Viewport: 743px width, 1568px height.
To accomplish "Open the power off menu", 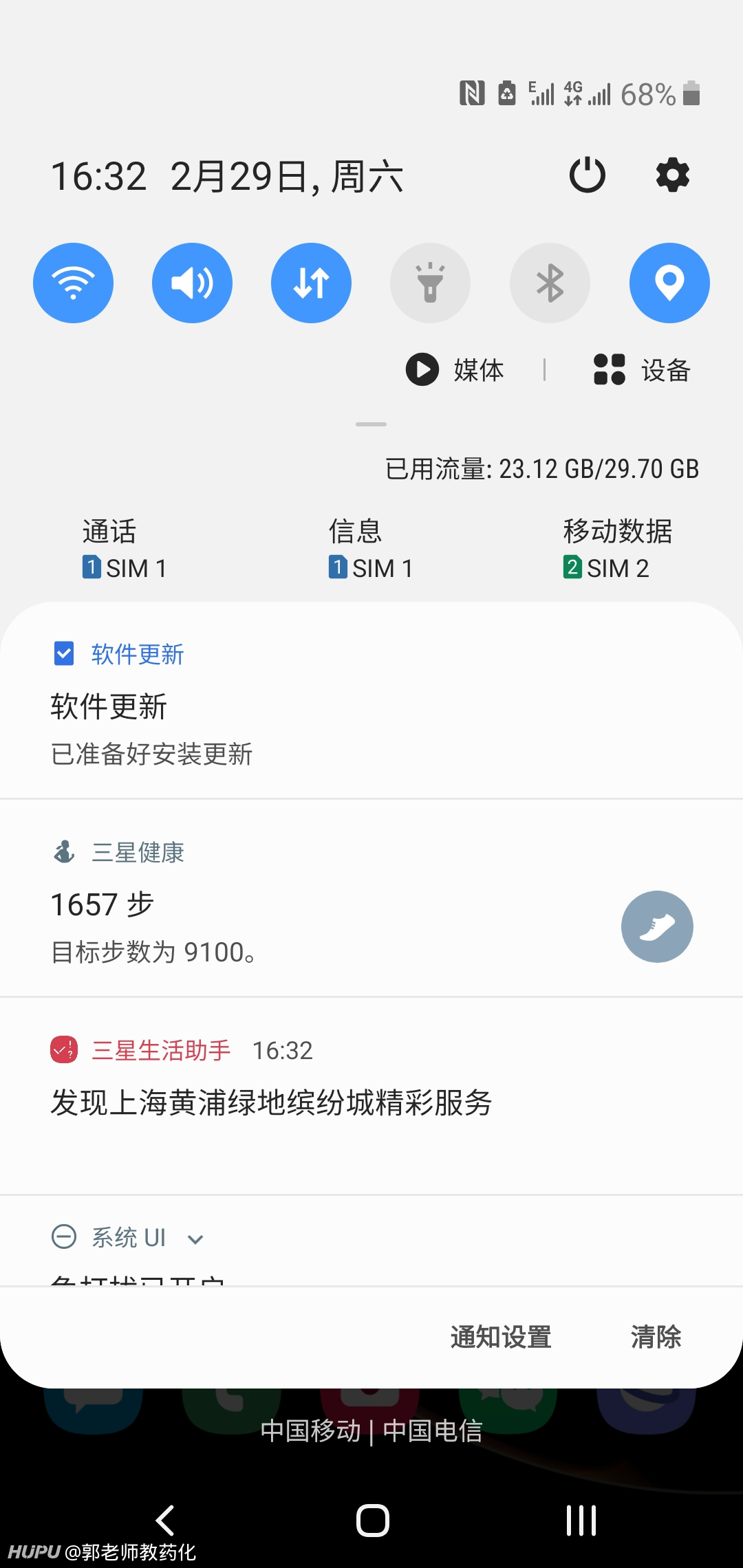I will (587, 175).
